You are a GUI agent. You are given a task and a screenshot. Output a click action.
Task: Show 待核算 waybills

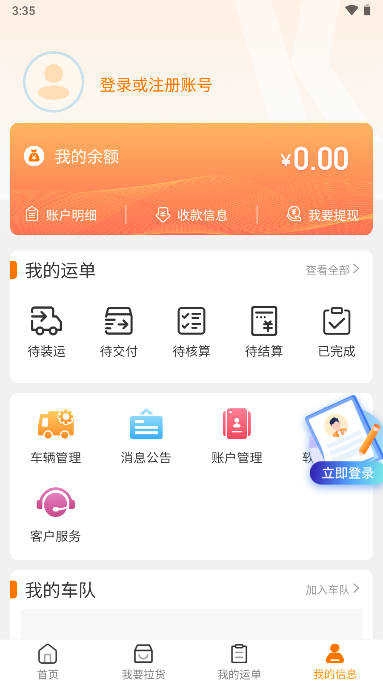point(191,332)
